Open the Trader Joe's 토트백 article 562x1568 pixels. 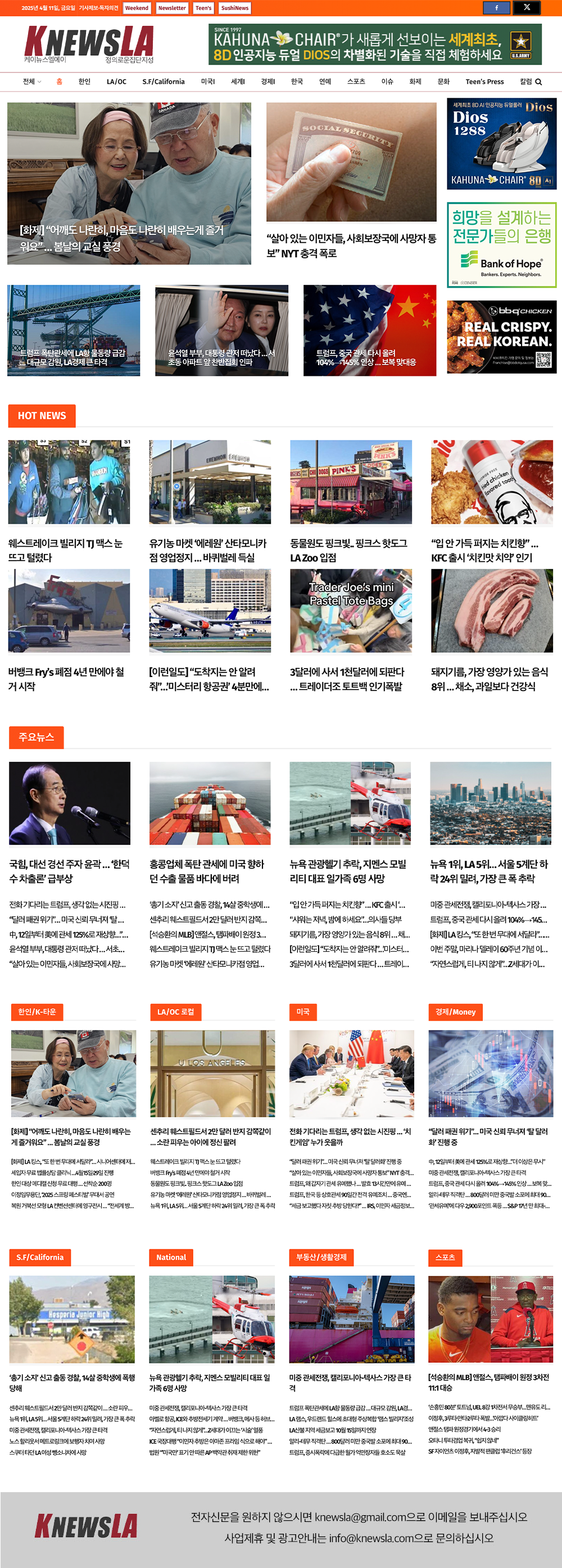pyautogui.click(x=348, y=679)
